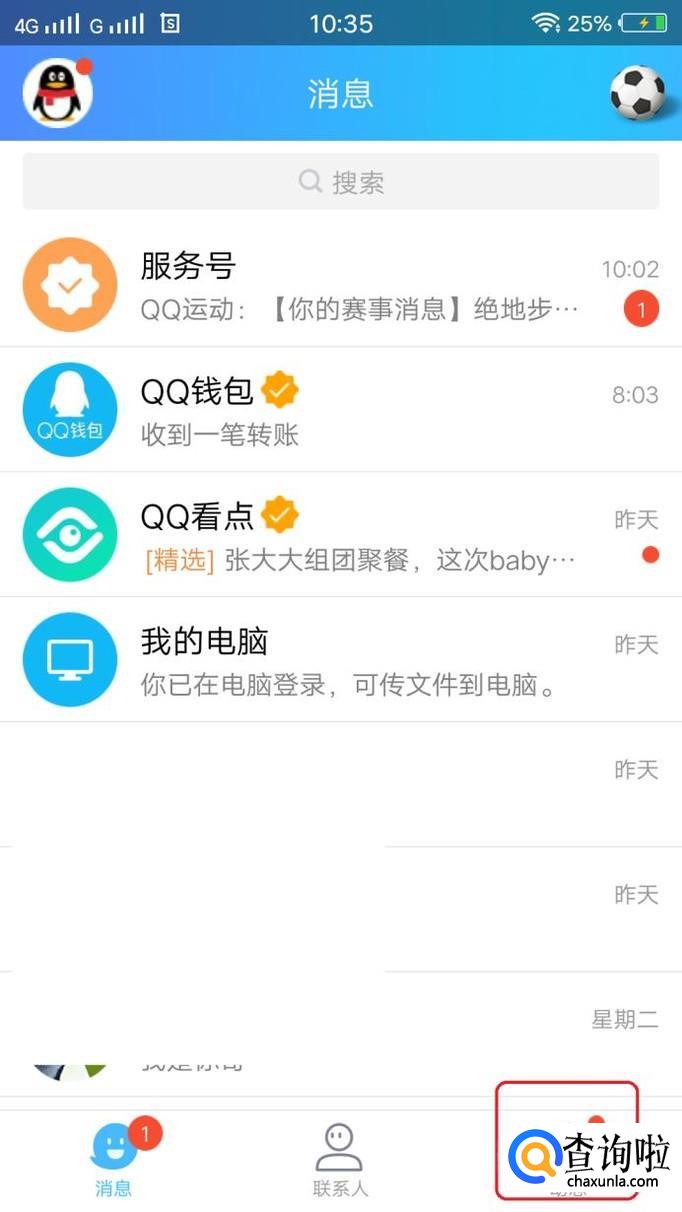This screenshot has height=1212, width=682.
Task: Open the QQ钱包 chat
Action: point(340,410)
